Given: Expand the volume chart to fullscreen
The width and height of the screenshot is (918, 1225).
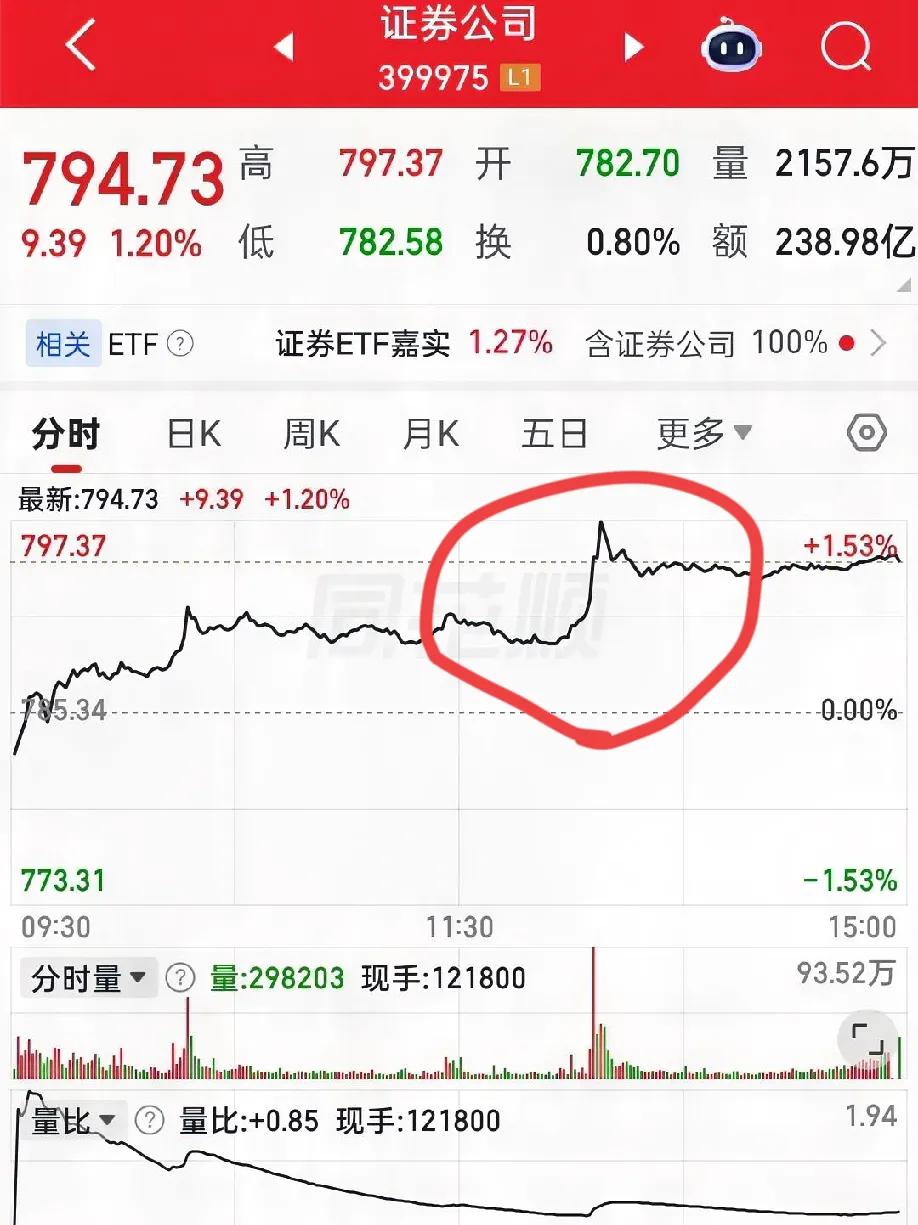Looking at the screenshot, I should 866,1039.
